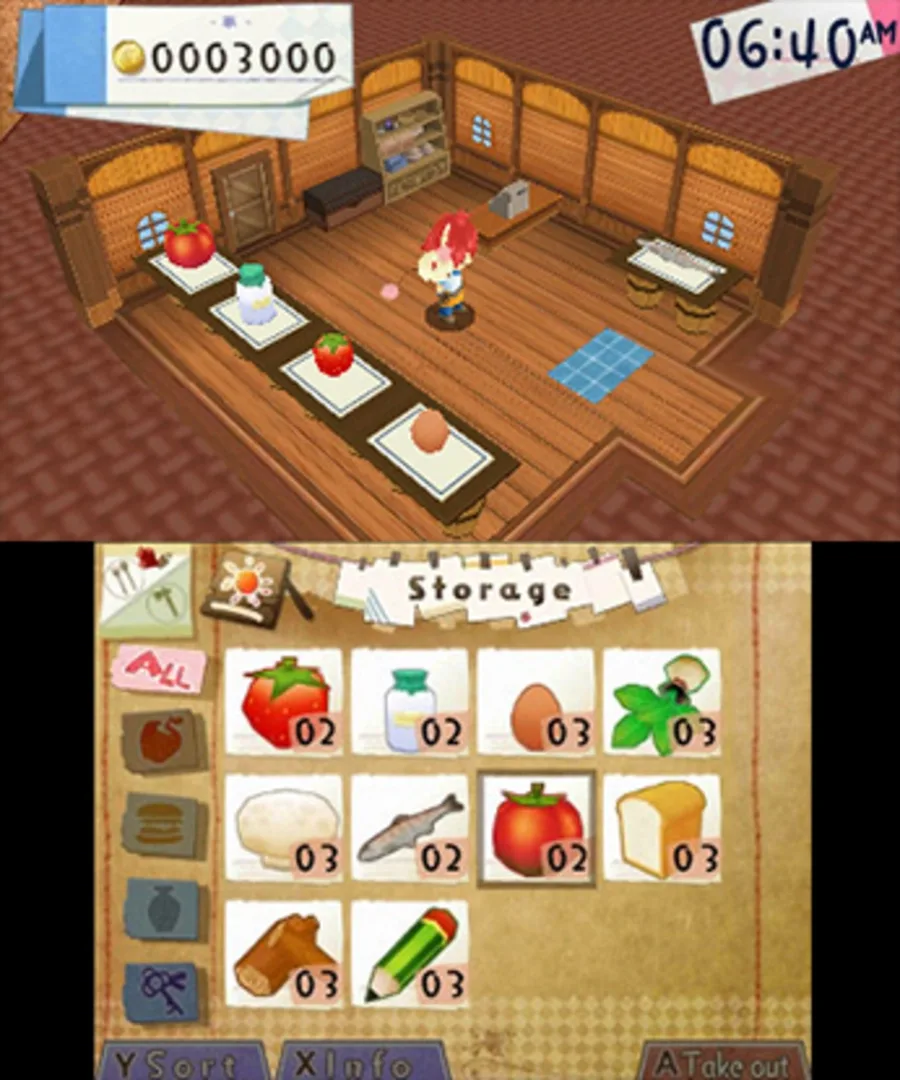Image resolution: width=900 pixels, height=1080 pixels.
Task: Filter storage by the ribbon tab
Action: 162,991
